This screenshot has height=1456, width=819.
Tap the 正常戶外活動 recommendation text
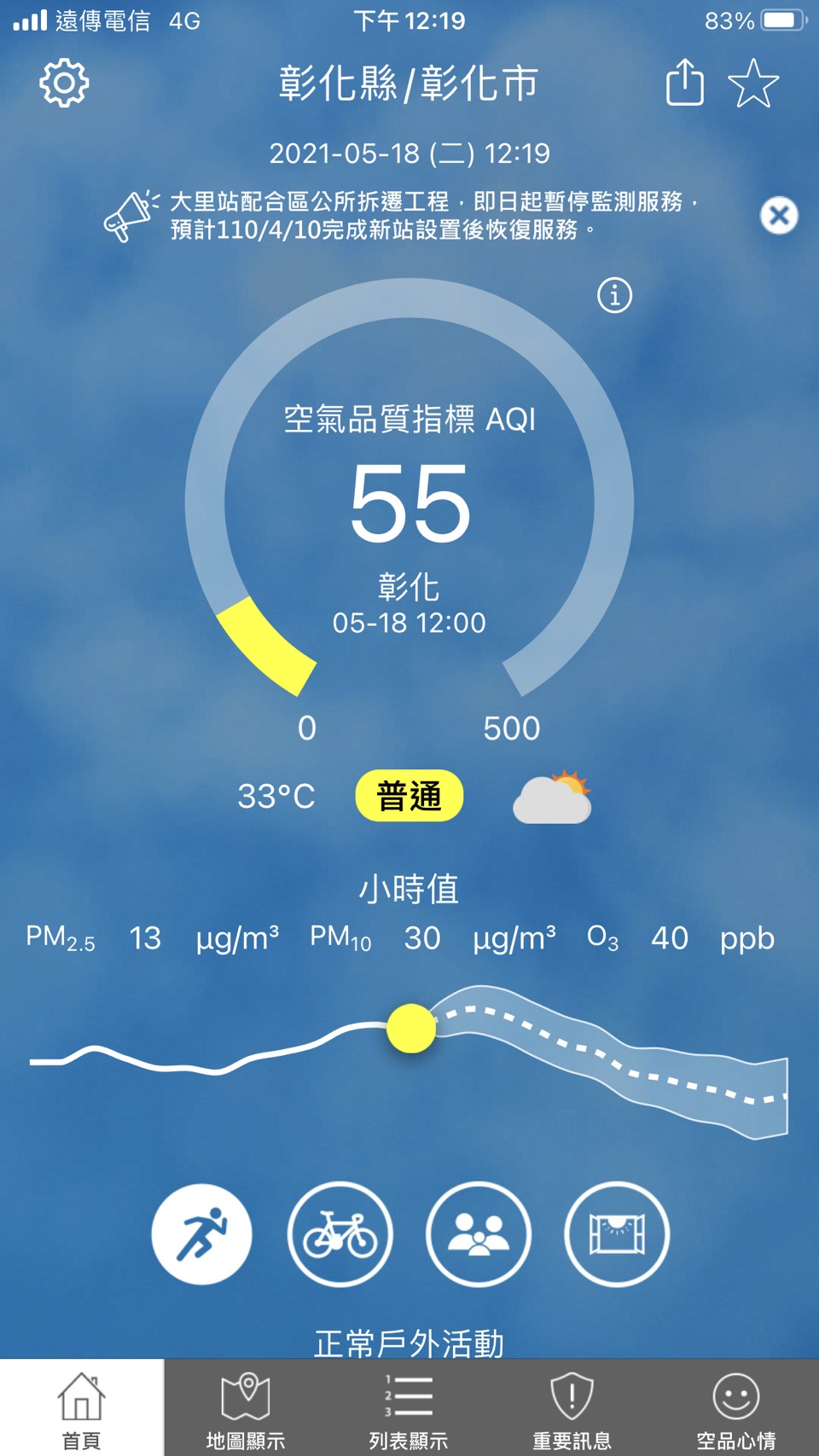(x=409, y=1342)
